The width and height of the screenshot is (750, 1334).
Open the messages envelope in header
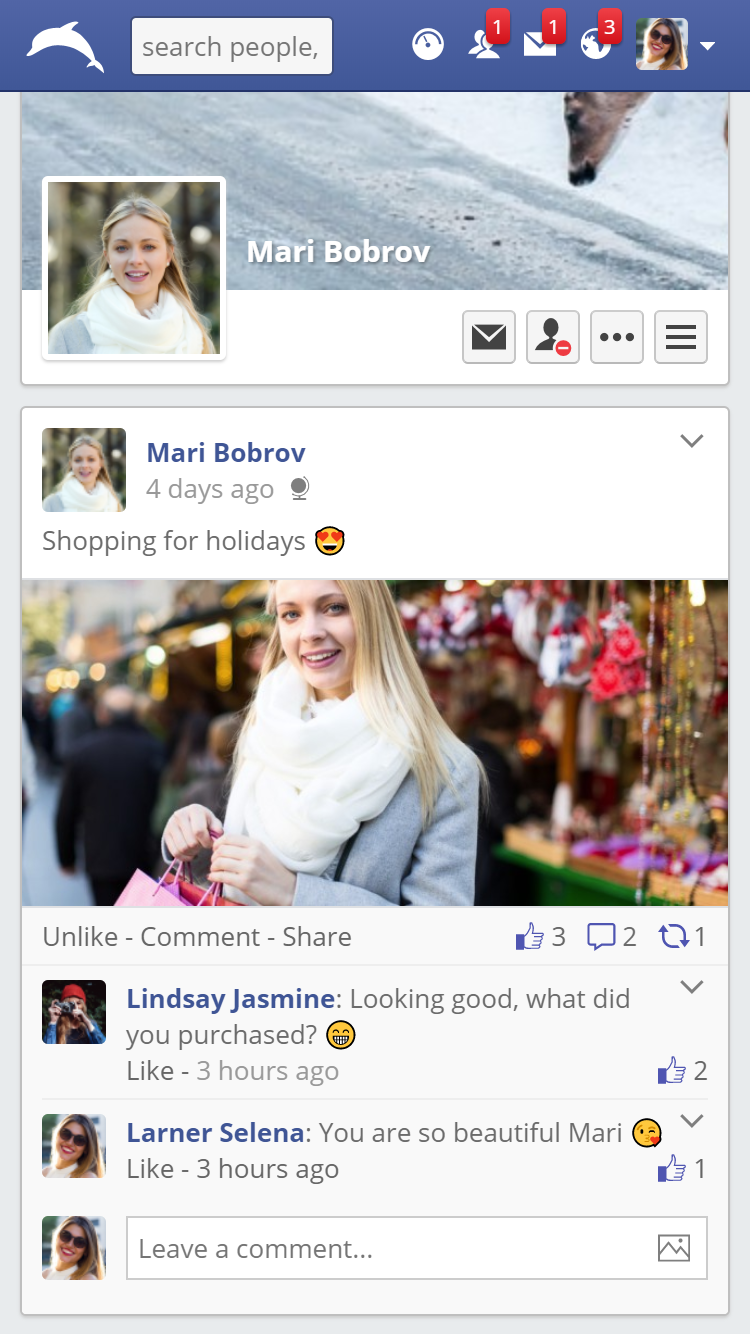[540, 45]
